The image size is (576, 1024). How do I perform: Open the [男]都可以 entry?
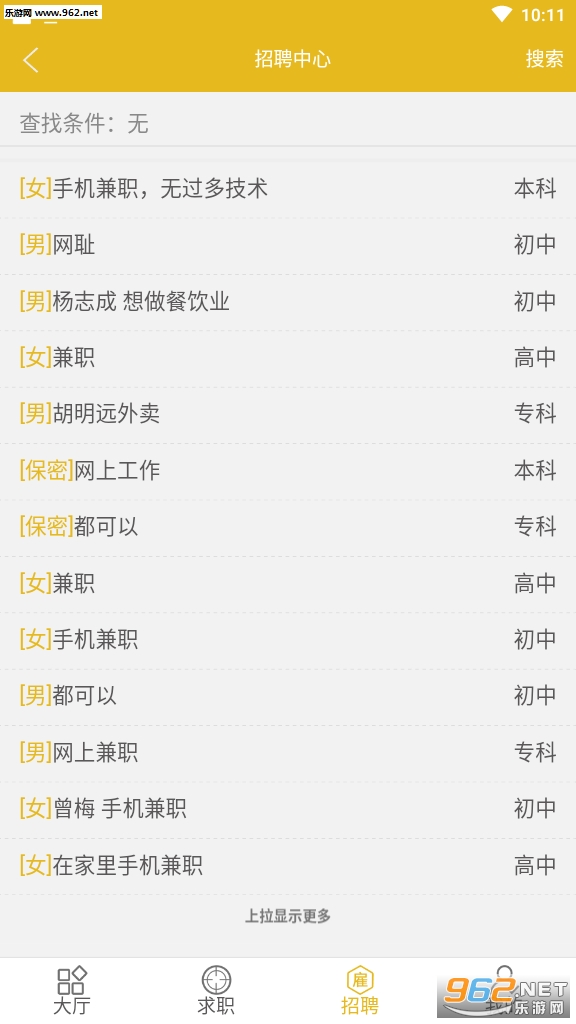point(288,696)
